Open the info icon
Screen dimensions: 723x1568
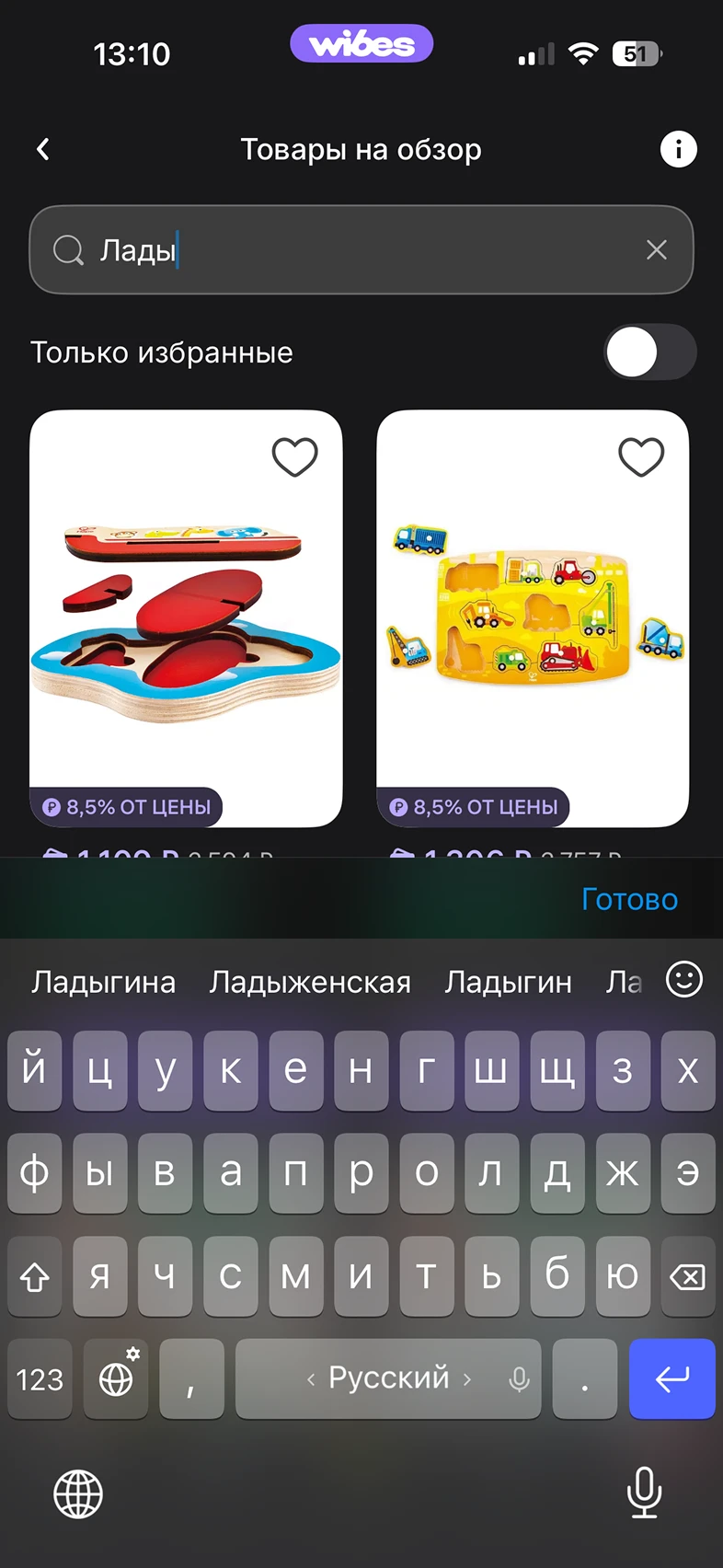click(679, 149)
